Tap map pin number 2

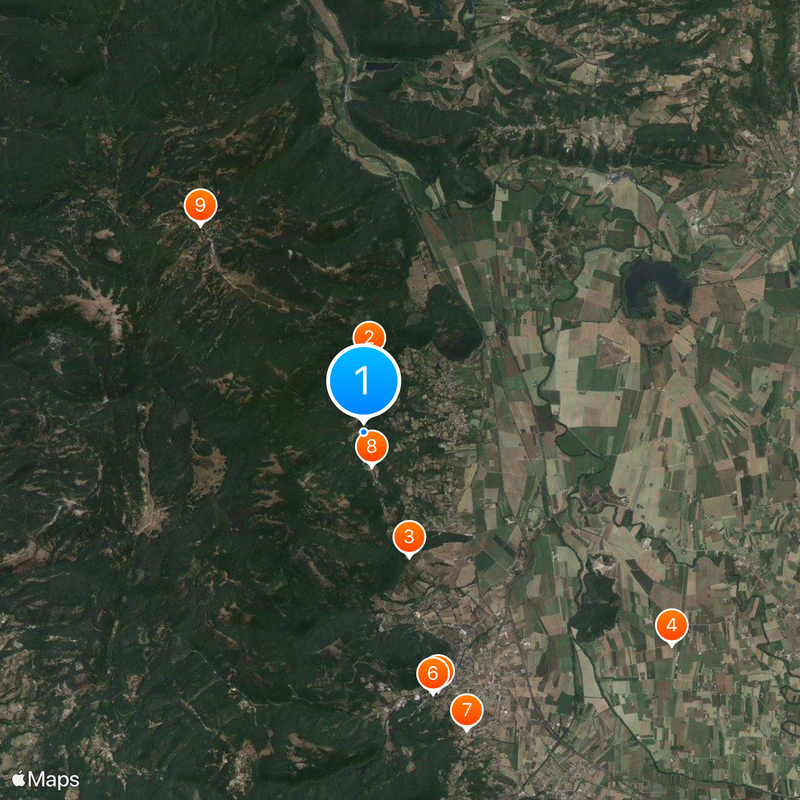(x=369, y=335)
